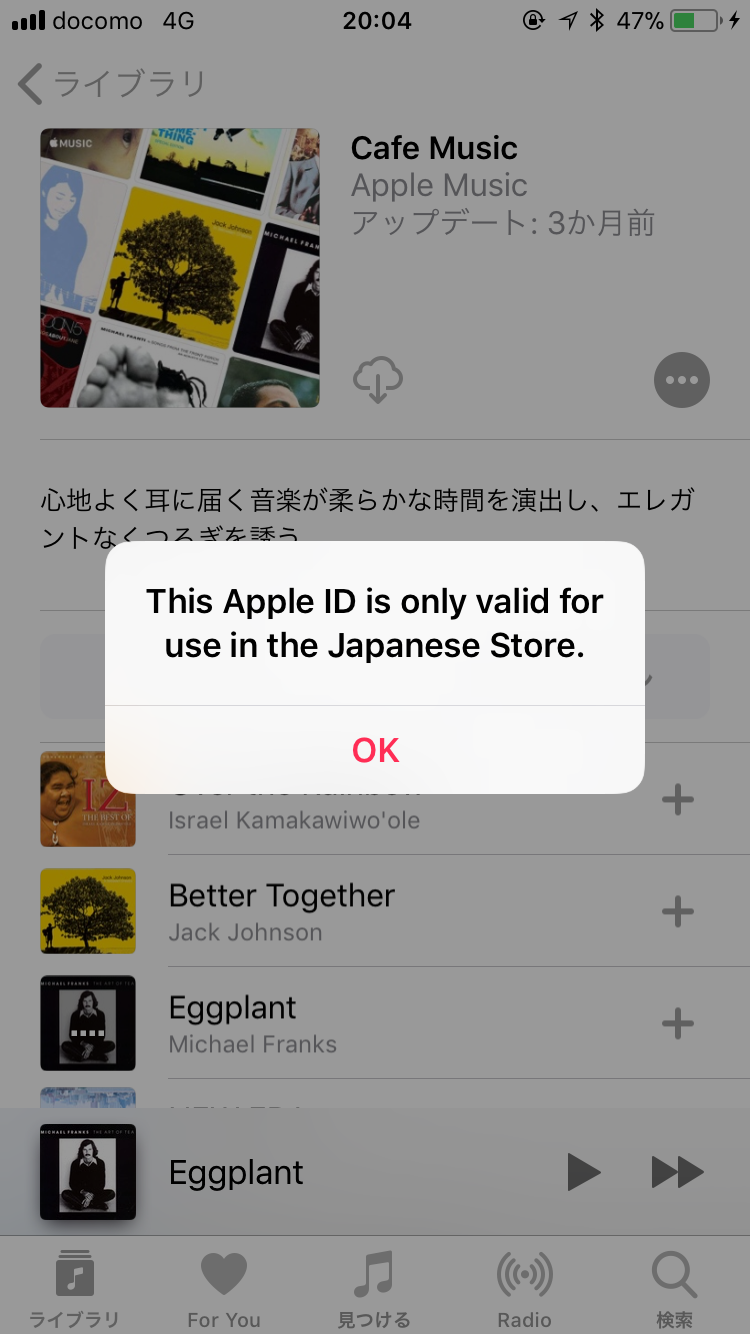Add the Israel Kamakawiwo'ole song to library
The width and height of the screenshot is (750, 1334).
(x=678, y=800)
